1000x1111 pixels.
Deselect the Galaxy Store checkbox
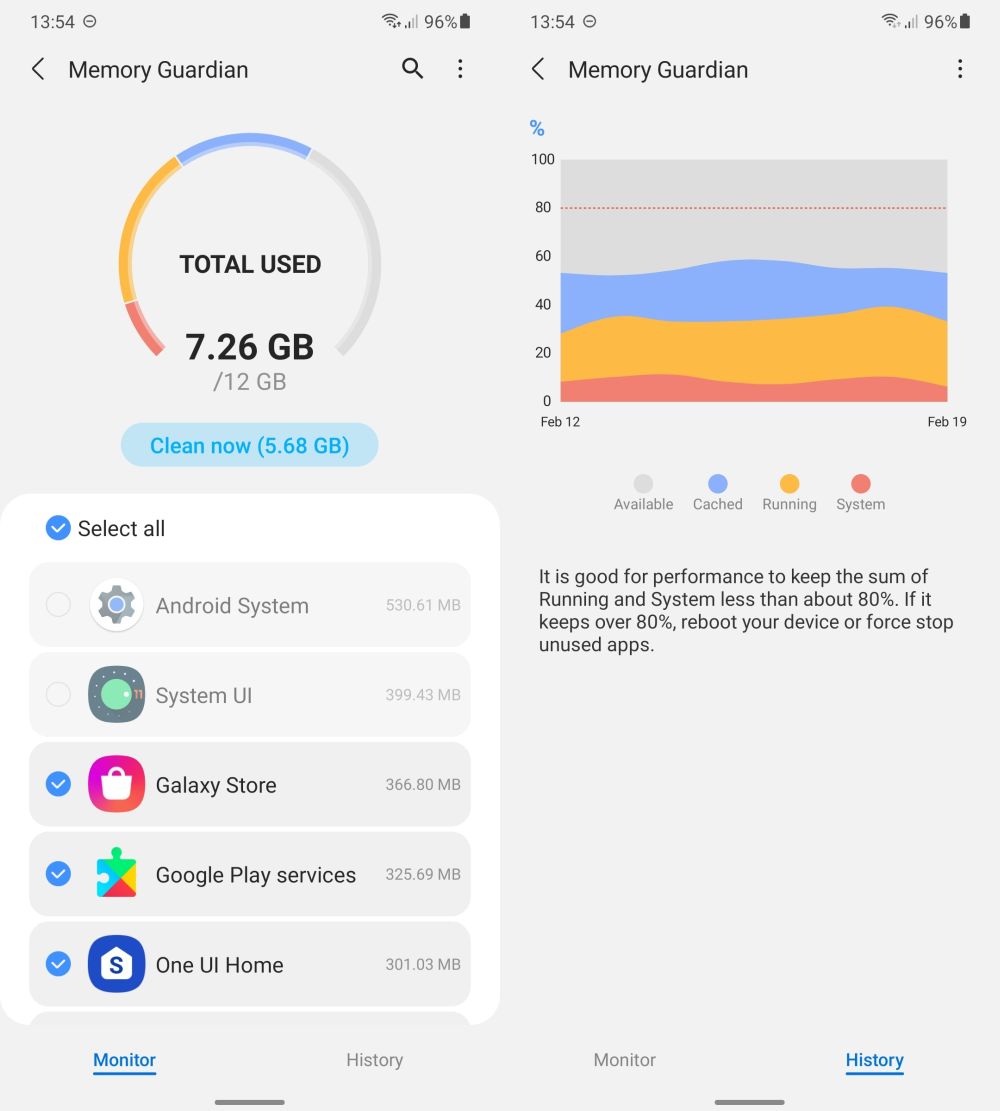point(58,785)
